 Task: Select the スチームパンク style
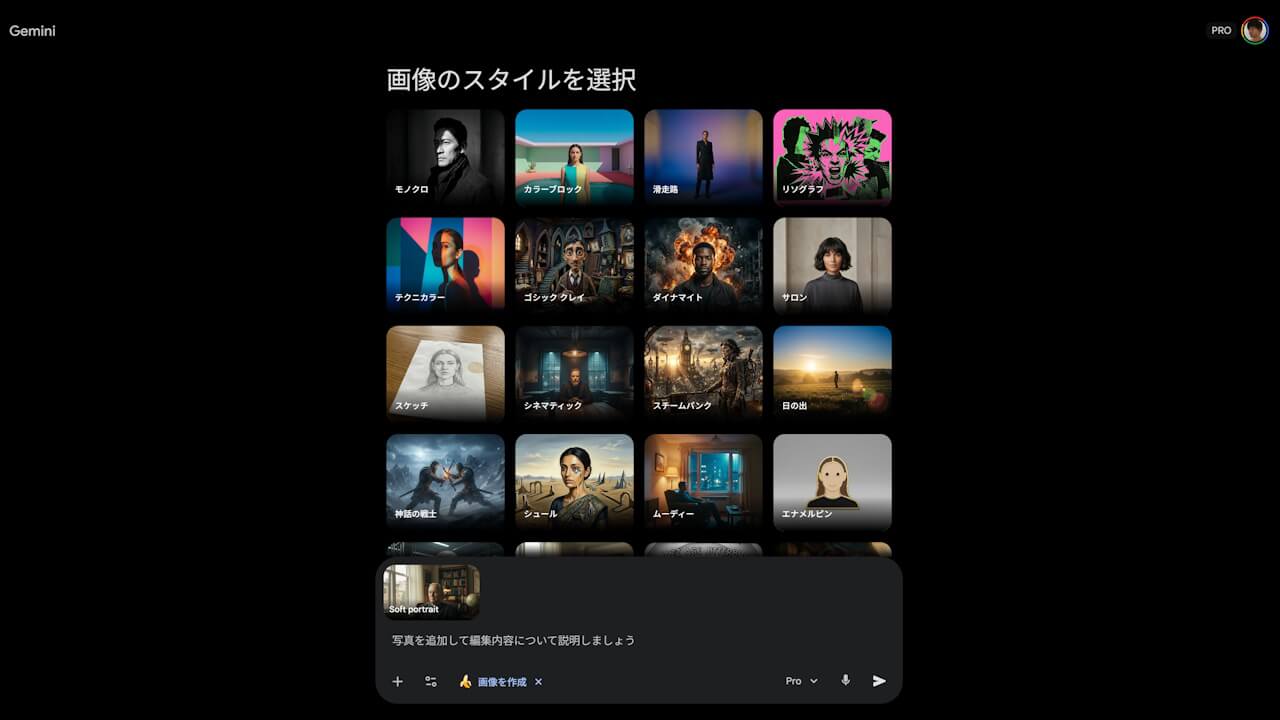[703, 373]
